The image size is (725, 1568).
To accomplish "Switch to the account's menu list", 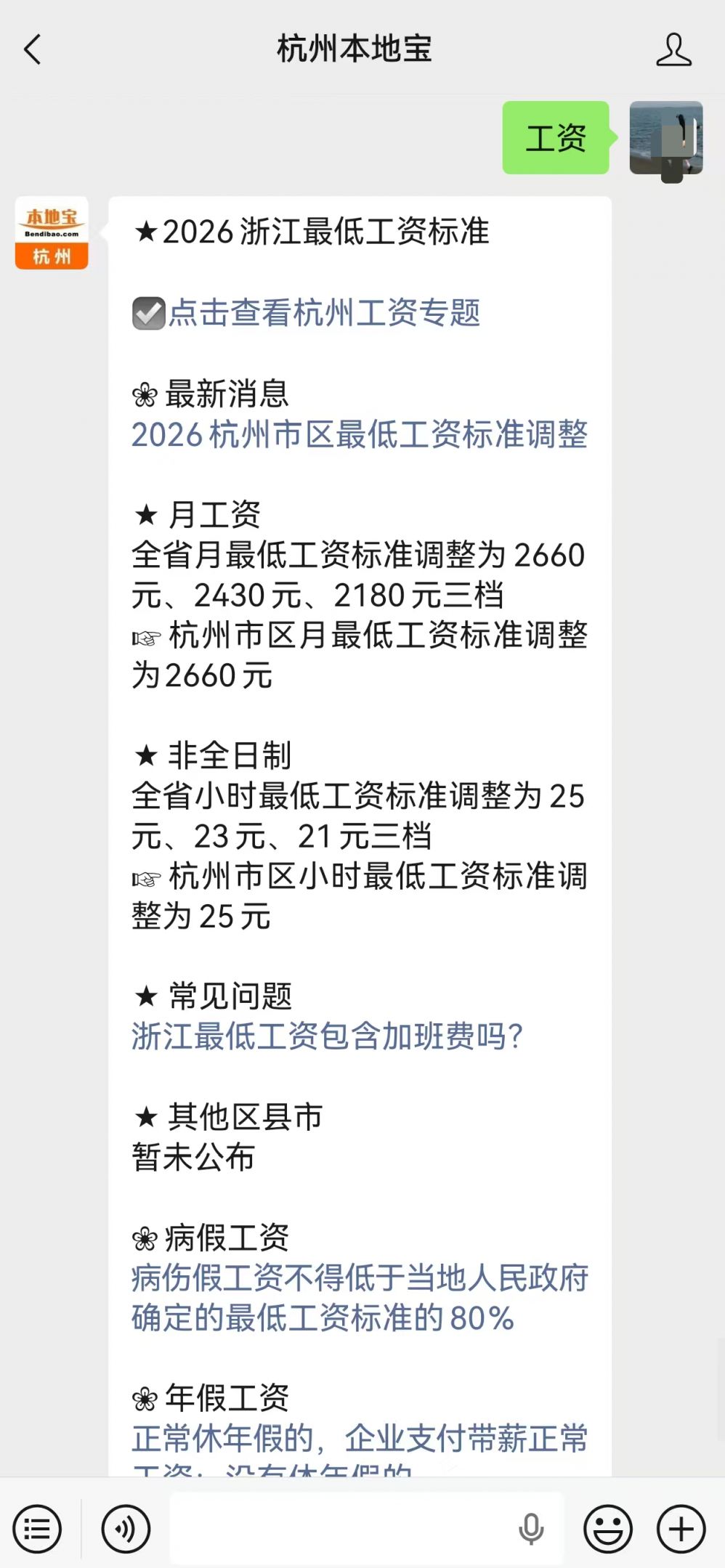I will (x=37, y=1530).
